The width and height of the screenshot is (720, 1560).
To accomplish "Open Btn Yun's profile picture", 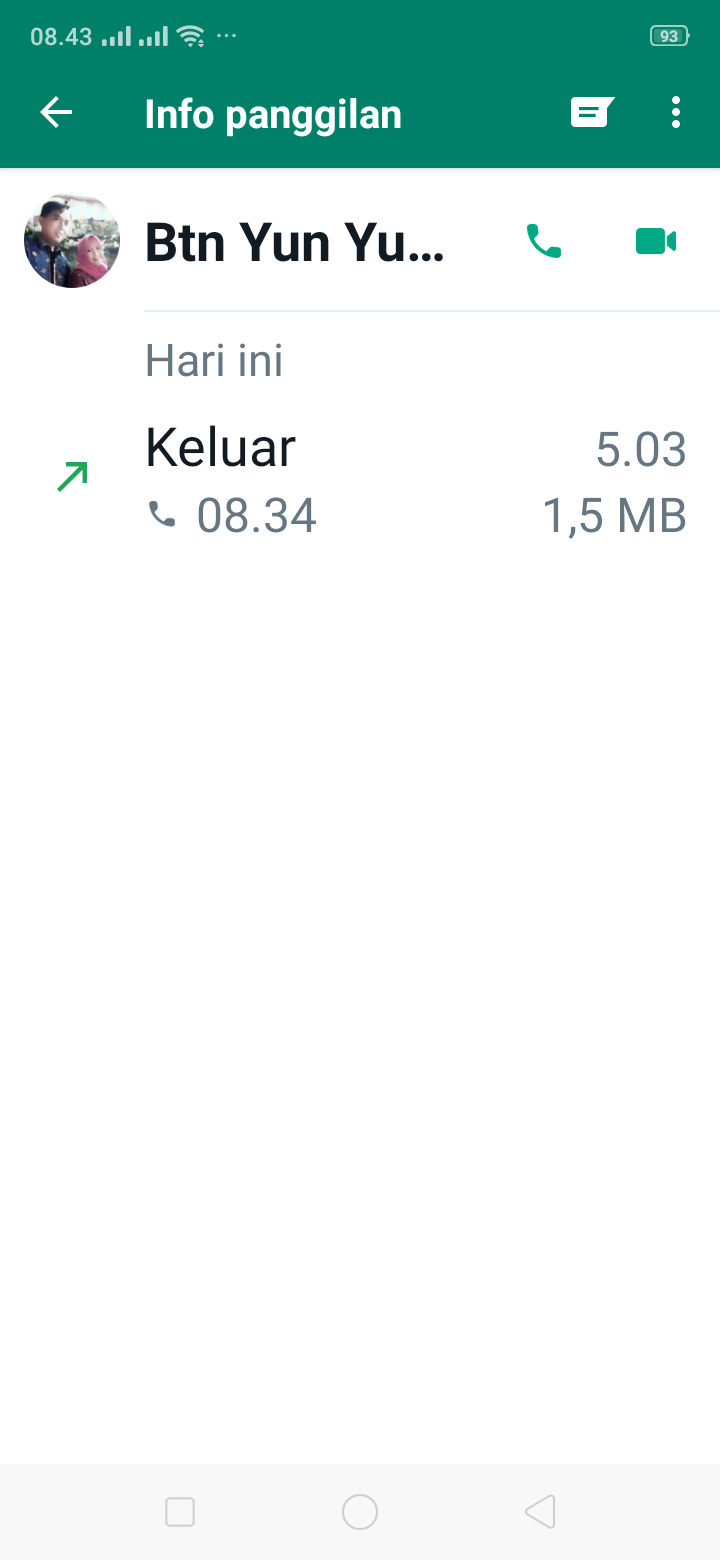I will point(72,241).
